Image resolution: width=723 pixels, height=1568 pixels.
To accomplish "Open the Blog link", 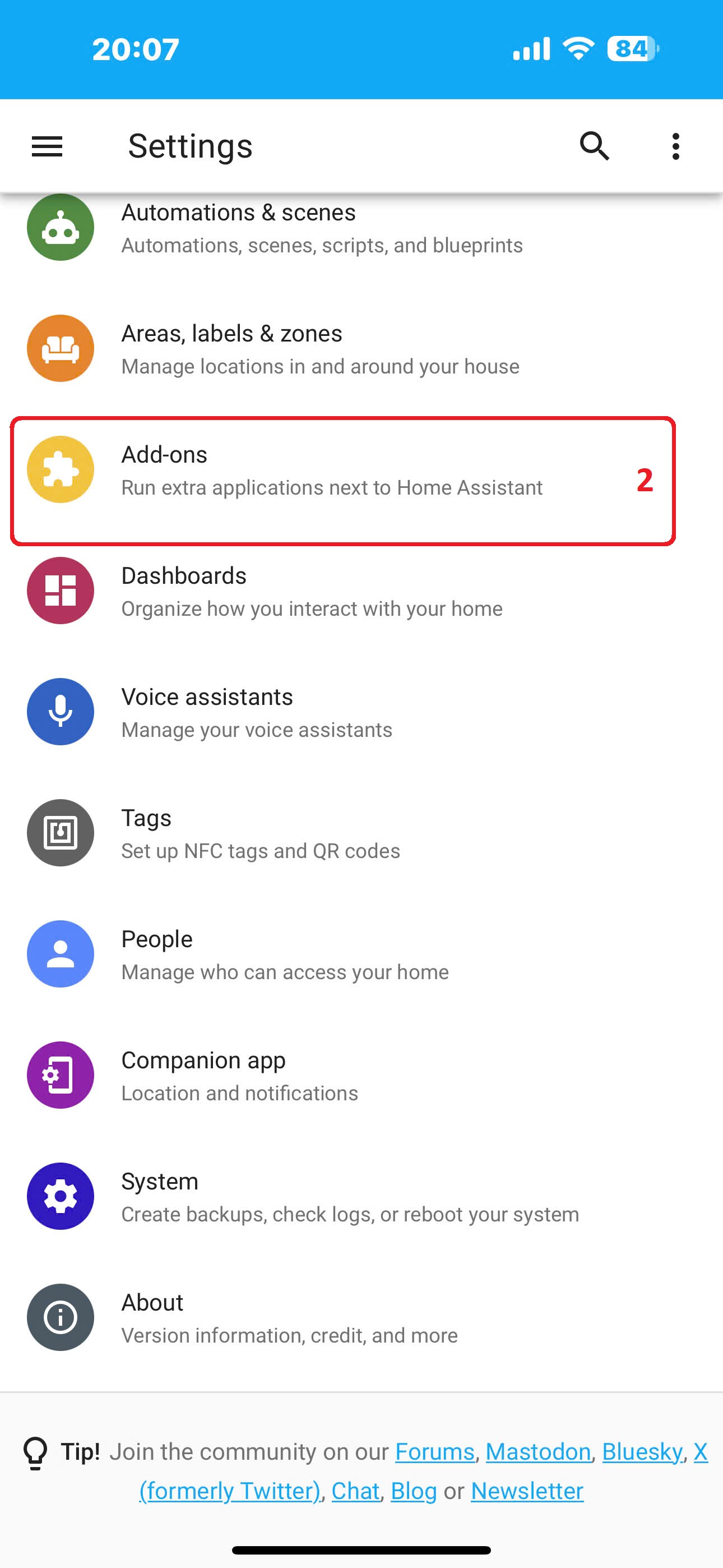I will [x=414, y=1491].
